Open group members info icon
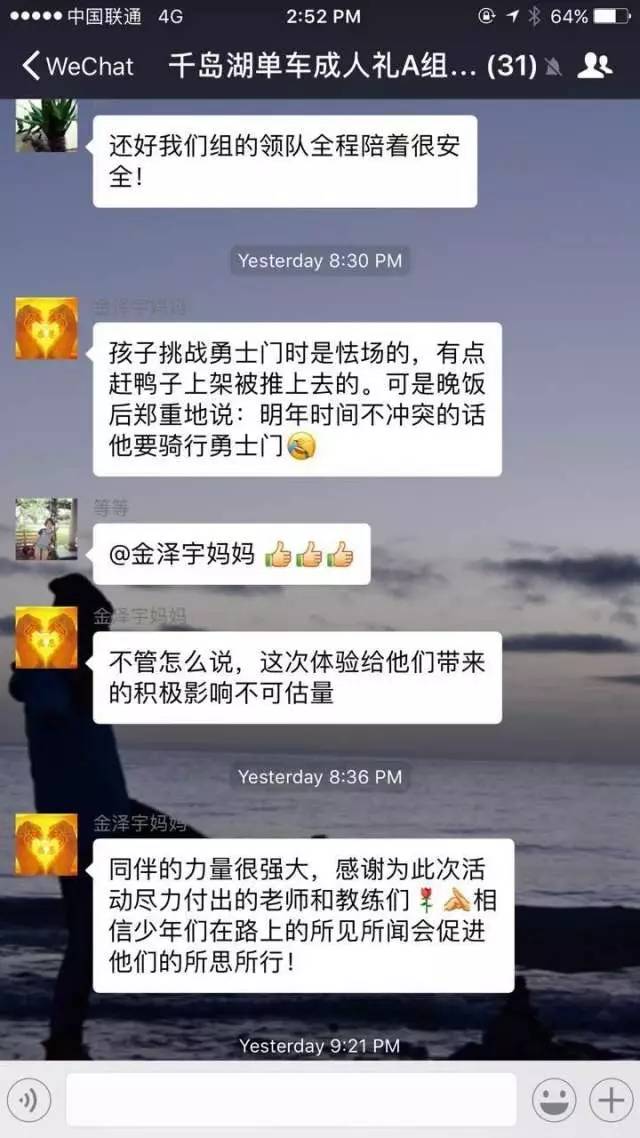Screen dimensions: 640x1138 595,66
